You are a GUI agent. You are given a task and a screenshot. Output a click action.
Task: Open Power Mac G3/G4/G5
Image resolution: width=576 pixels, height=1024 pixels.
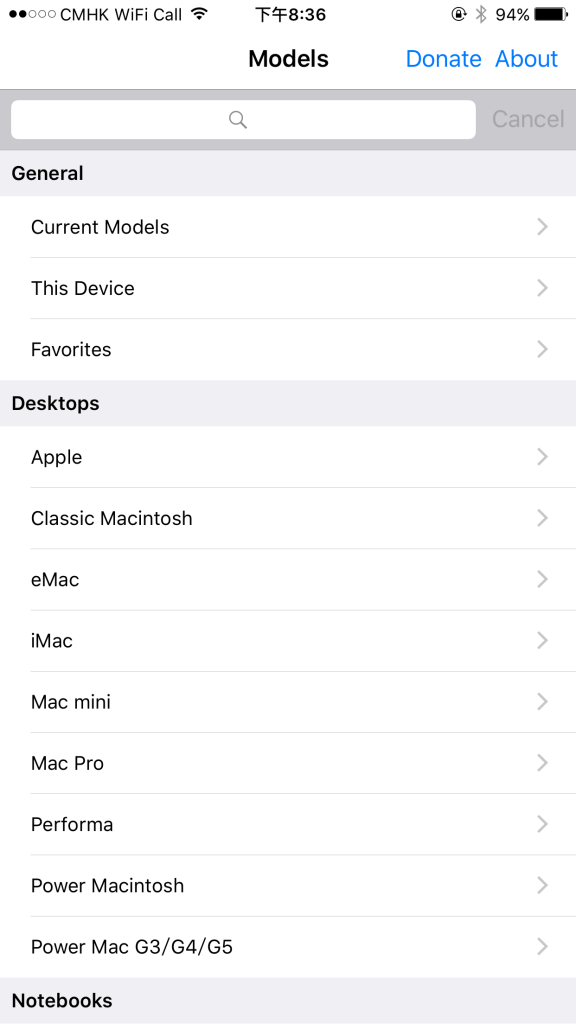pyautogui.click(x=288, y=947)
